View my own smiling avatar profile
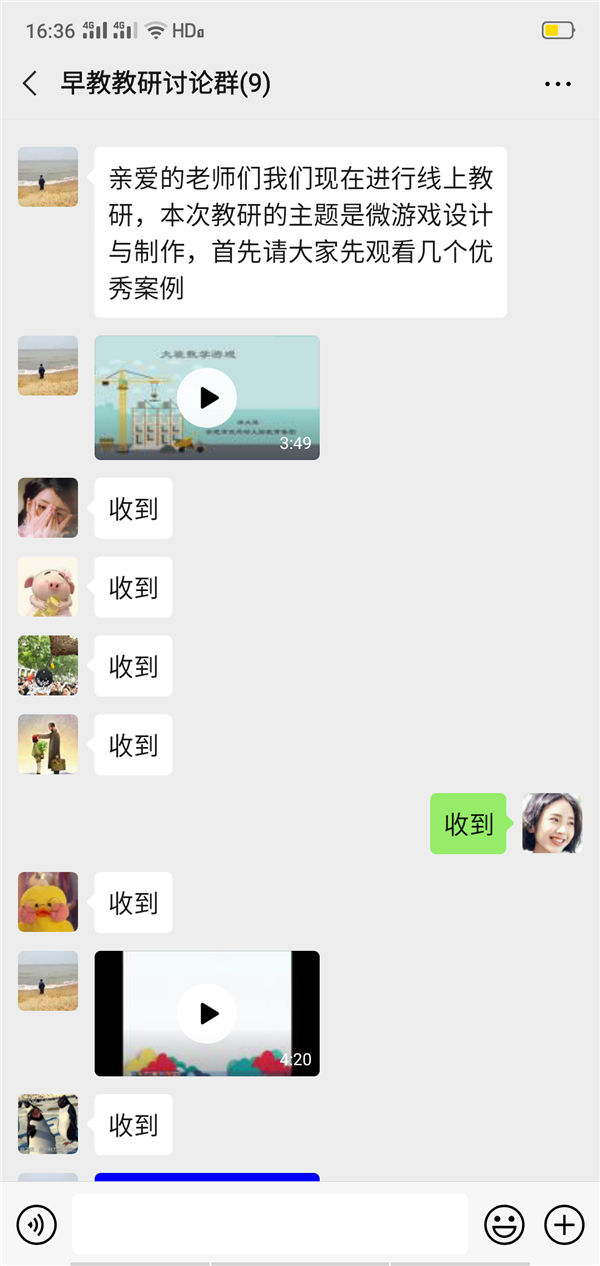Screen dimensions: 600x1266 pos(552,823)
